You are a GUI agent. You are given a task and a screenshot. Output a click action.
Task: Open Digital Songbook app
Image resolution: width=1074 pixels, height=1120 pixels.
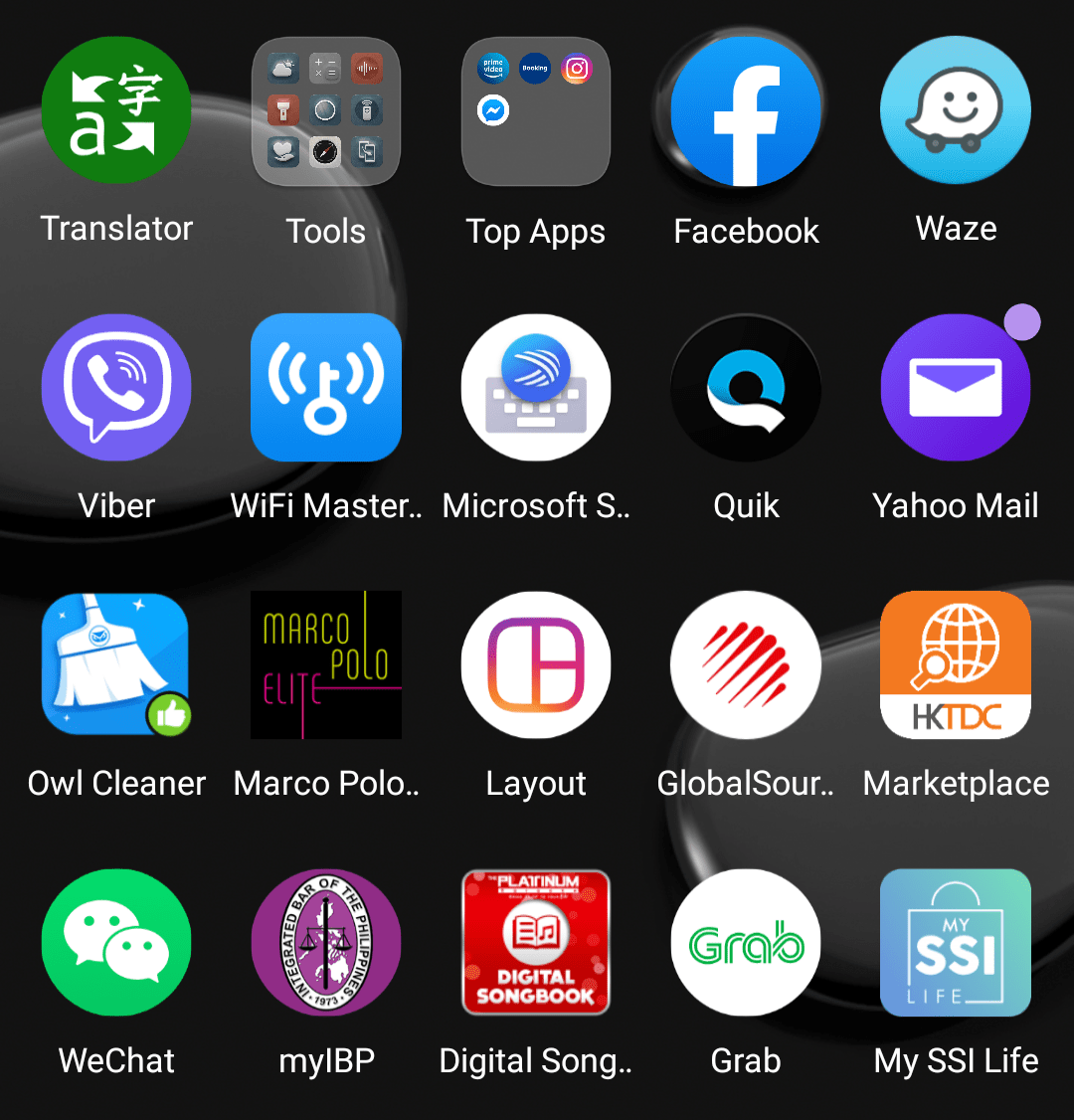[x=536, y=942]
